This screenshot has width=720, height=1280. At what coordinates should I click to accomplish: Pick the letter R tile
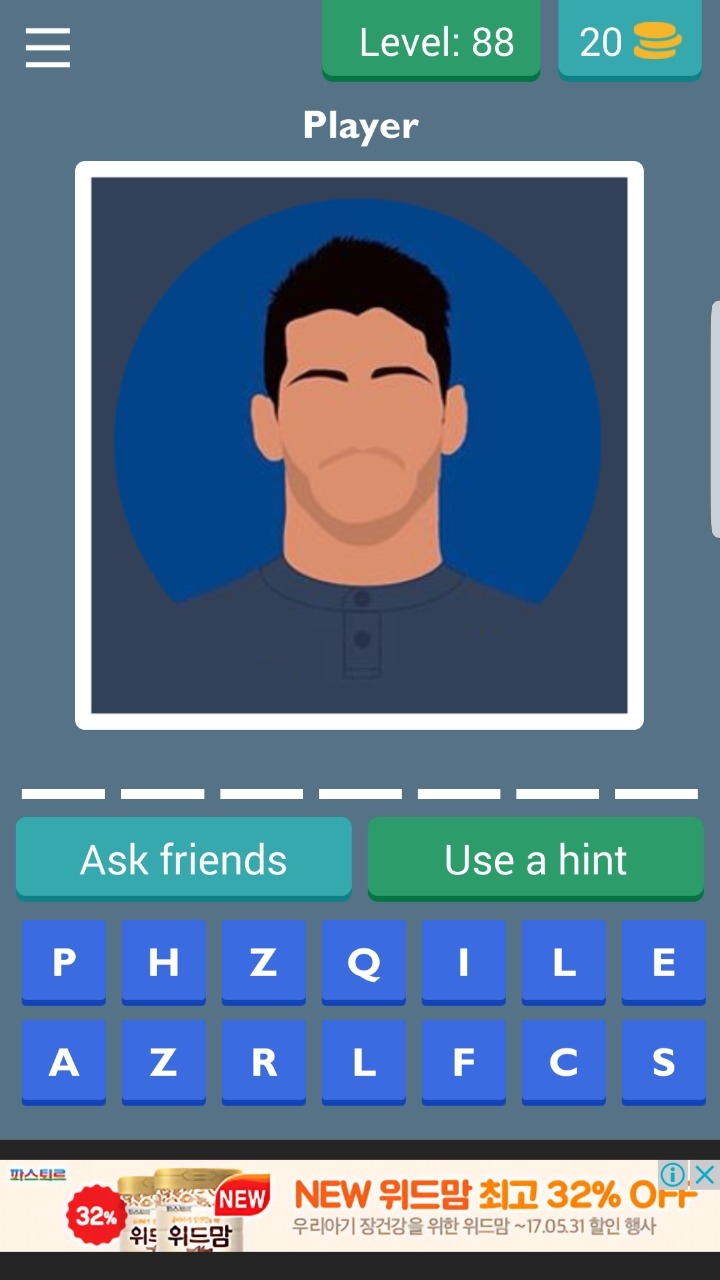[x=264, y=1062]
